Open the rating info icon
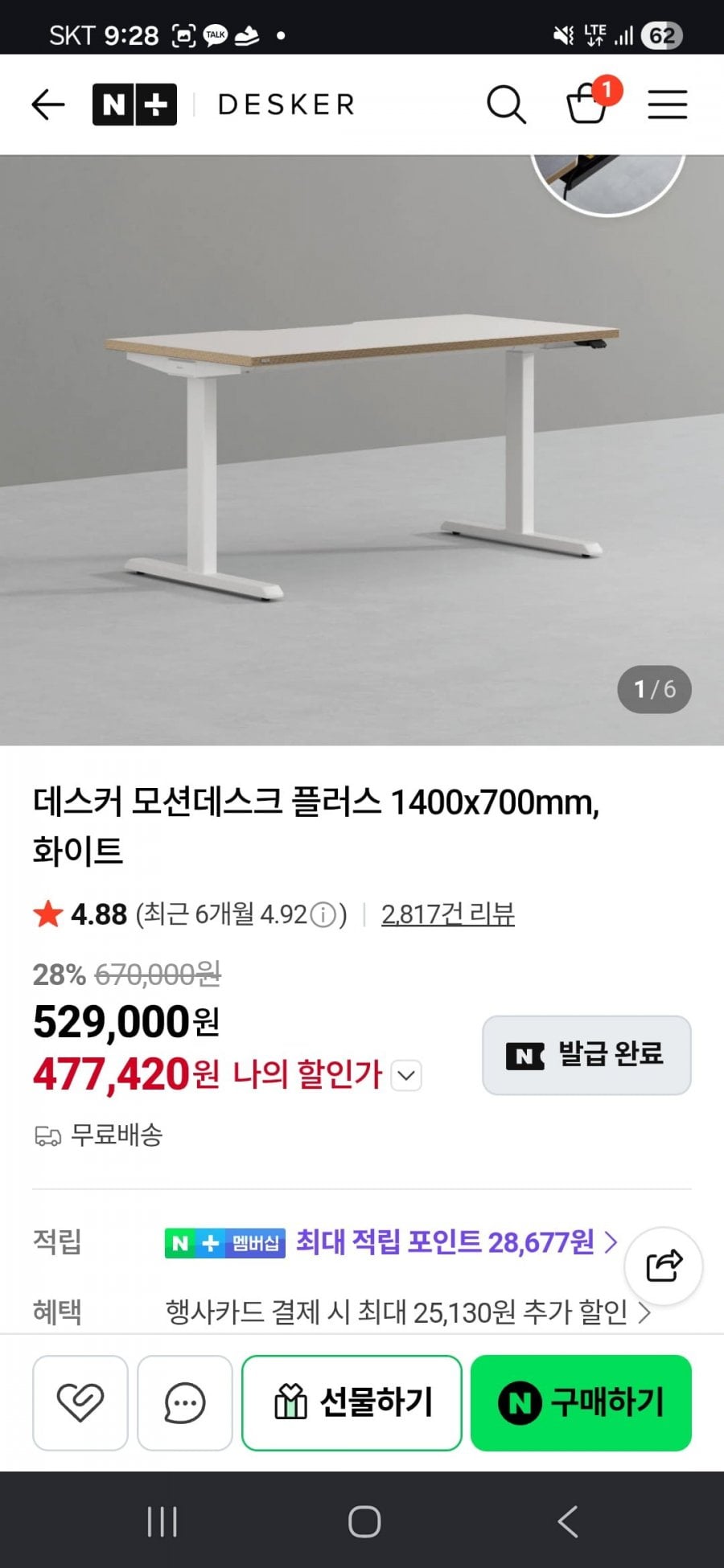The image size is (724, 1568). click(323, 915)
